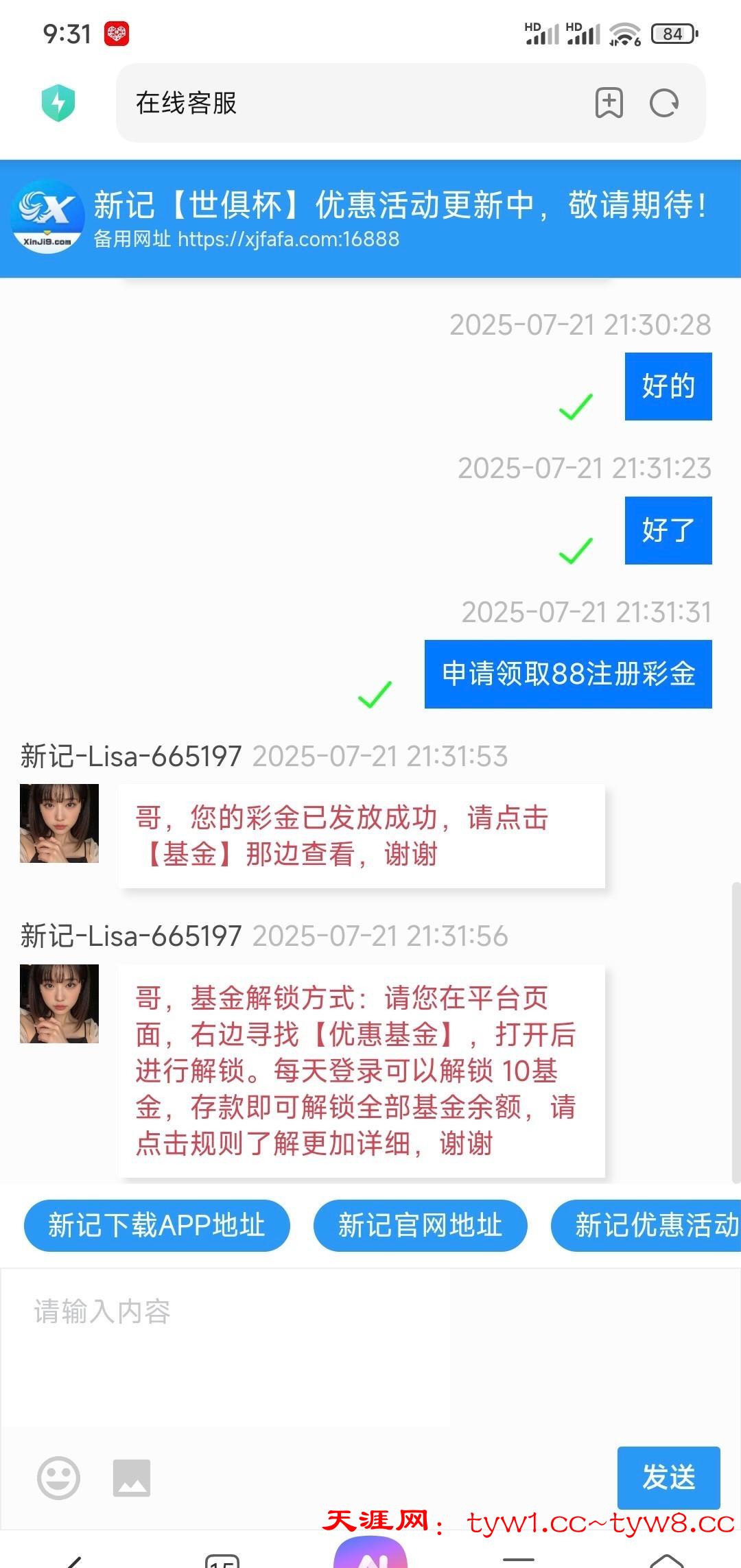Tap the green shield security icon

(58, 103)
